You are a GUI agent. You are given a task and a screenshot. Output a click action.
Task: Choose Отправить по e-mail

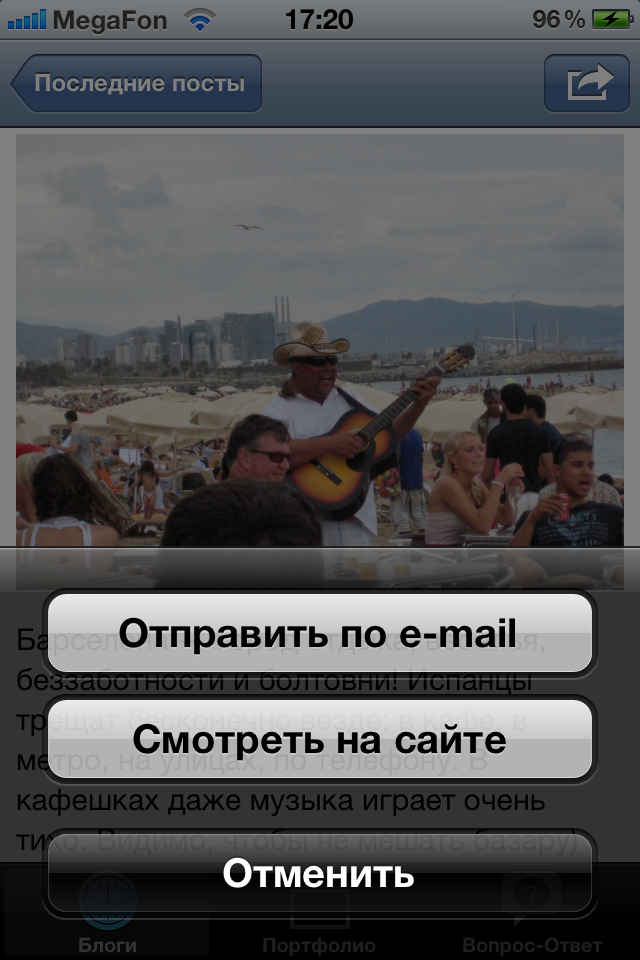click(x=319, y=633)
